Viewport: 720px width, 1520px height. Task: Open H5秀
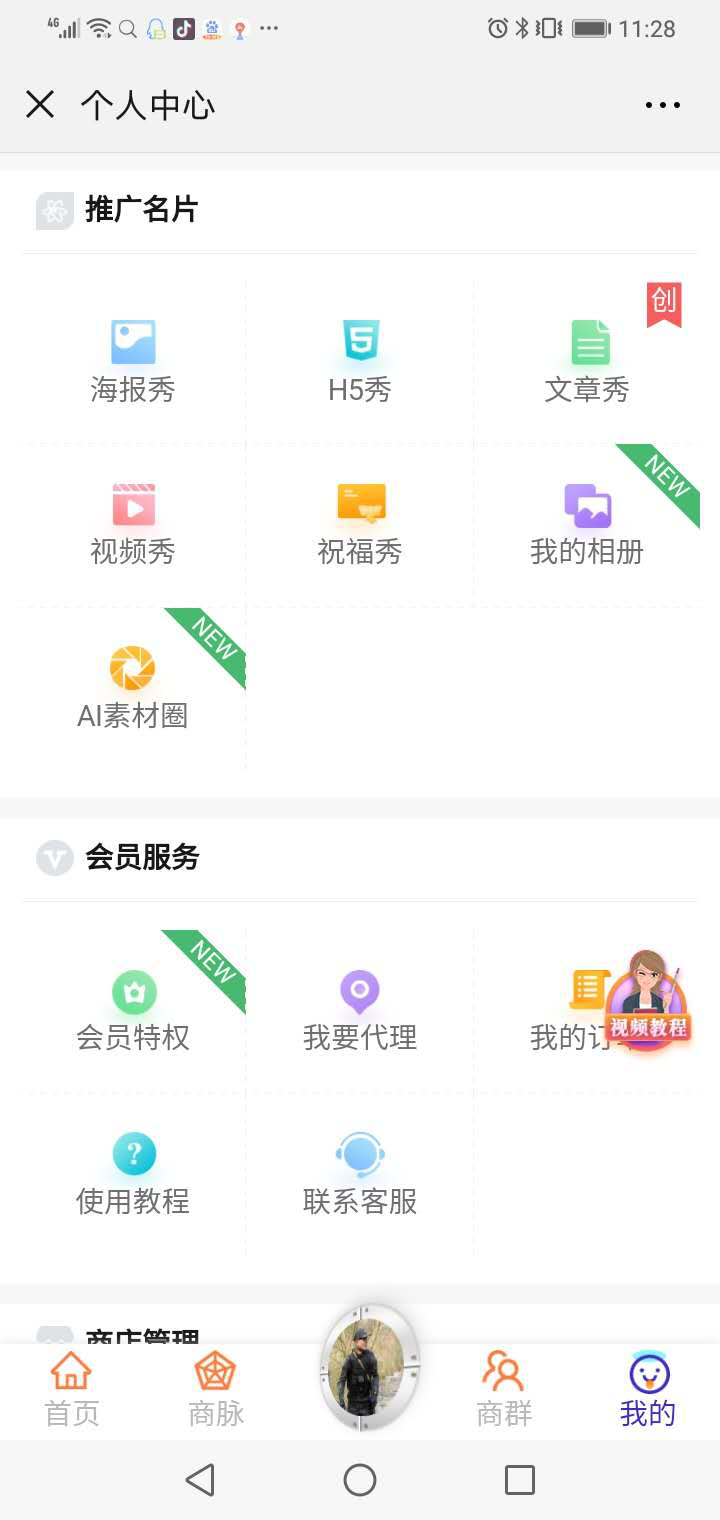point(360,362)
